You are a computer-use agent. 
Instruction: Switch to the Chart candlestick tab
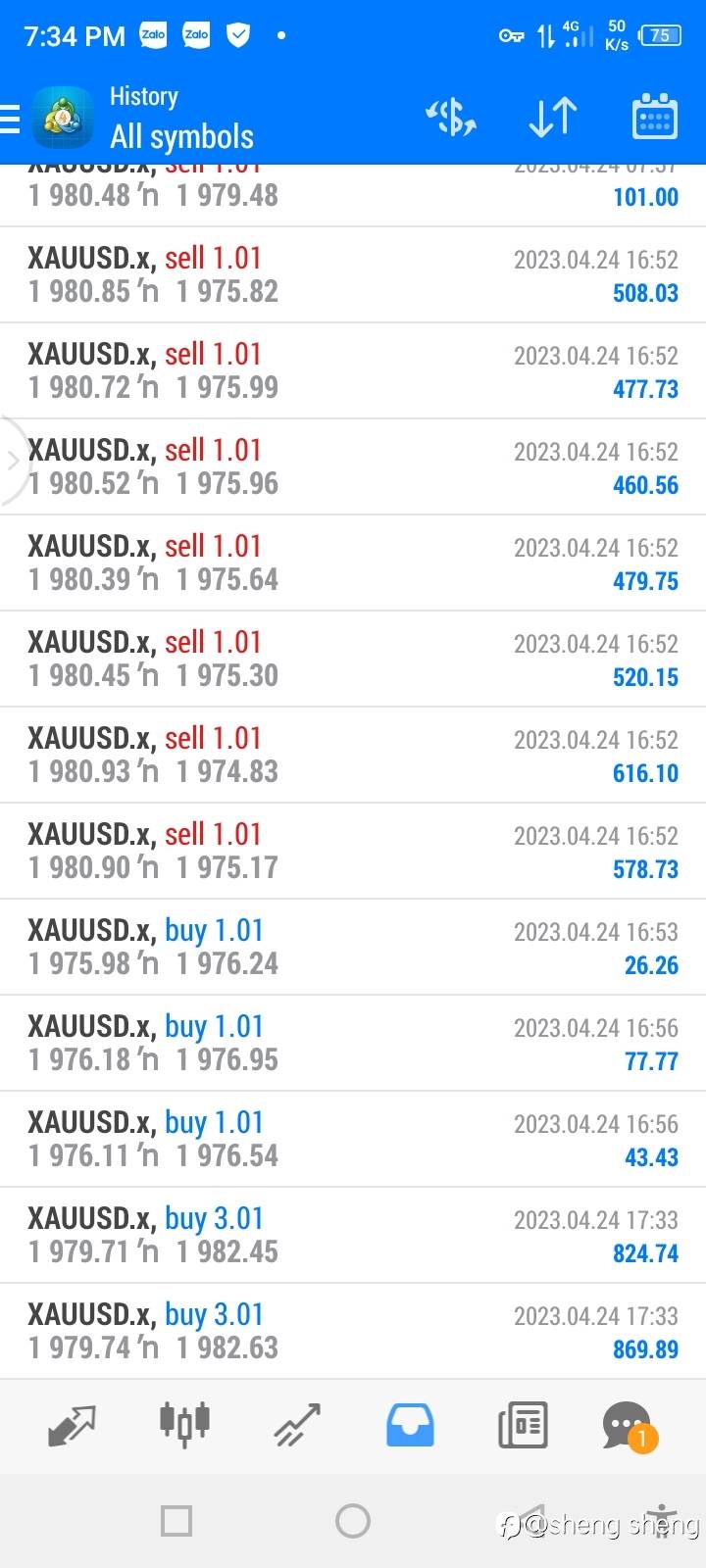click(x=184, y=1424)
